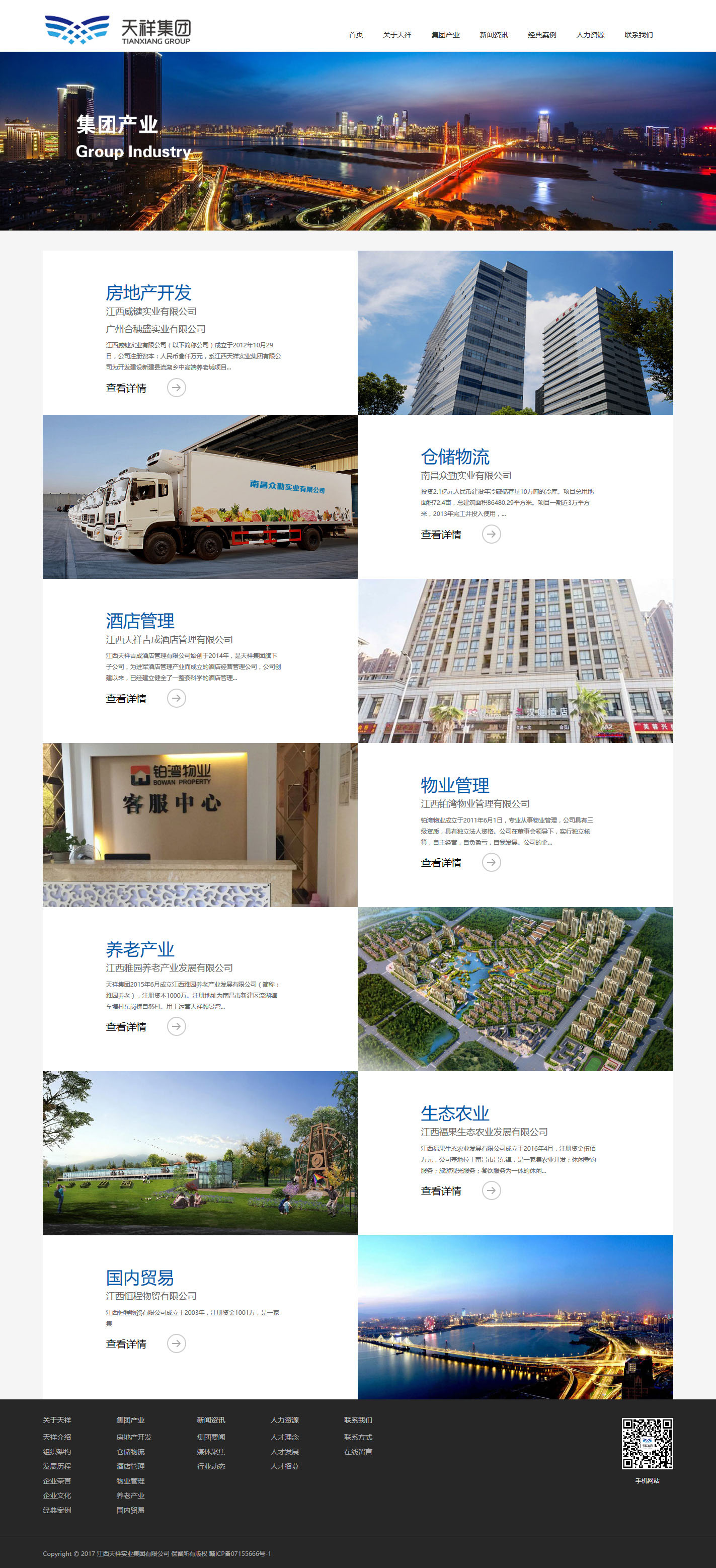Tap 集团要闻 in the footer
Screen dimensions: 716x1568
pyautogui.click(x=210, y=1437)
